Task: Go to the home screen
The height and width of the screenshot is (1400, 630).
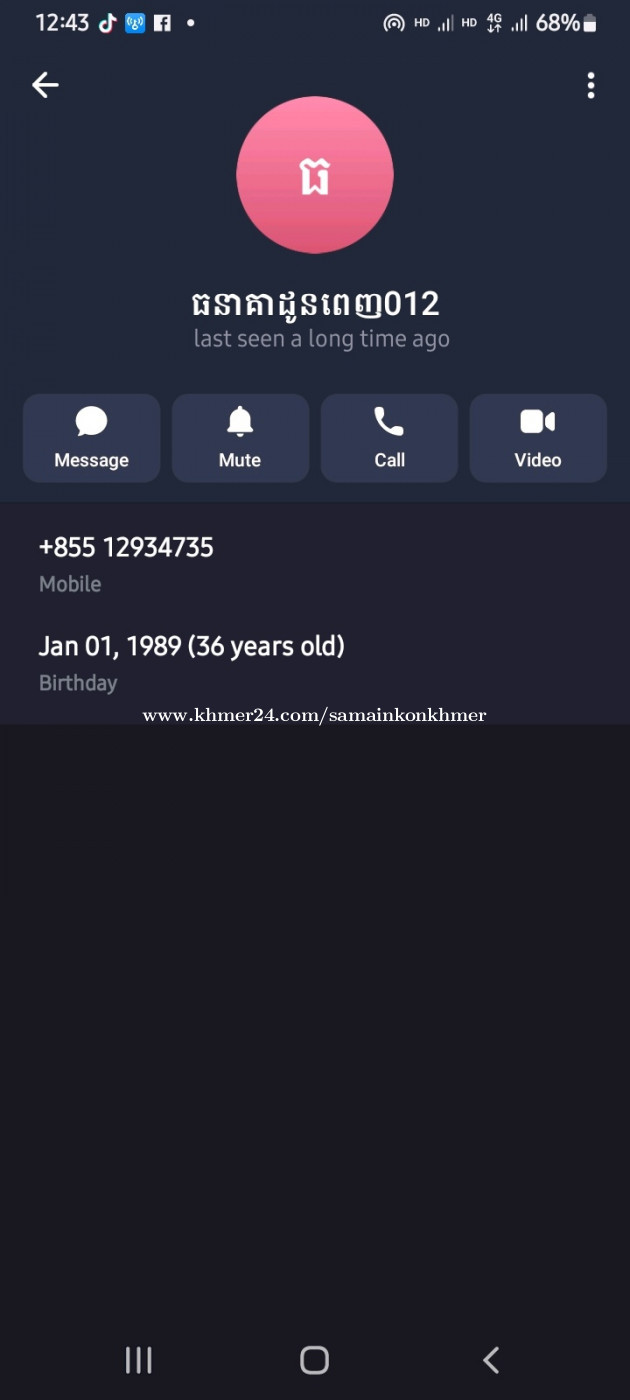Action: point(315,1359)
